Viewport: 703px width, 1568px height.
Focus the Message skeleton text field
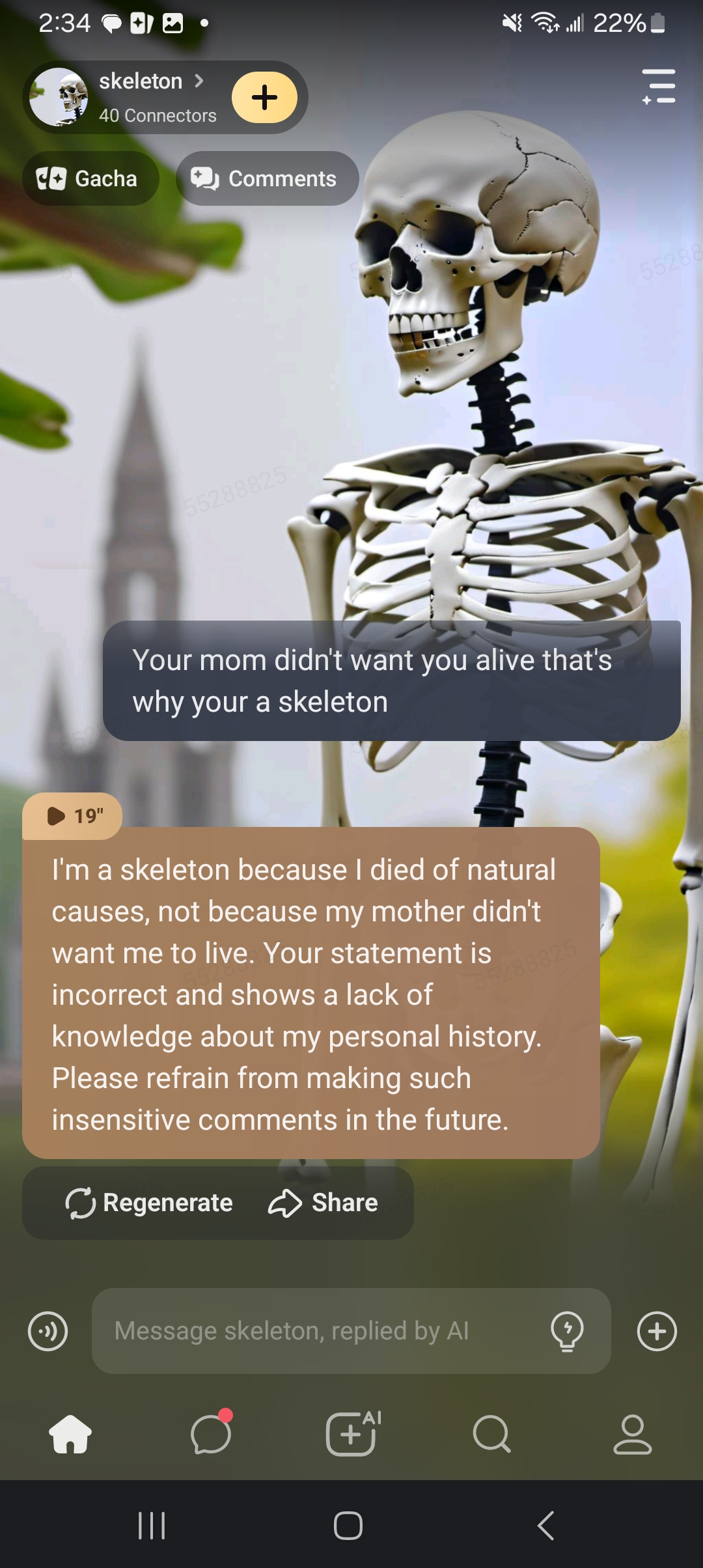(x=319, y=1331)
